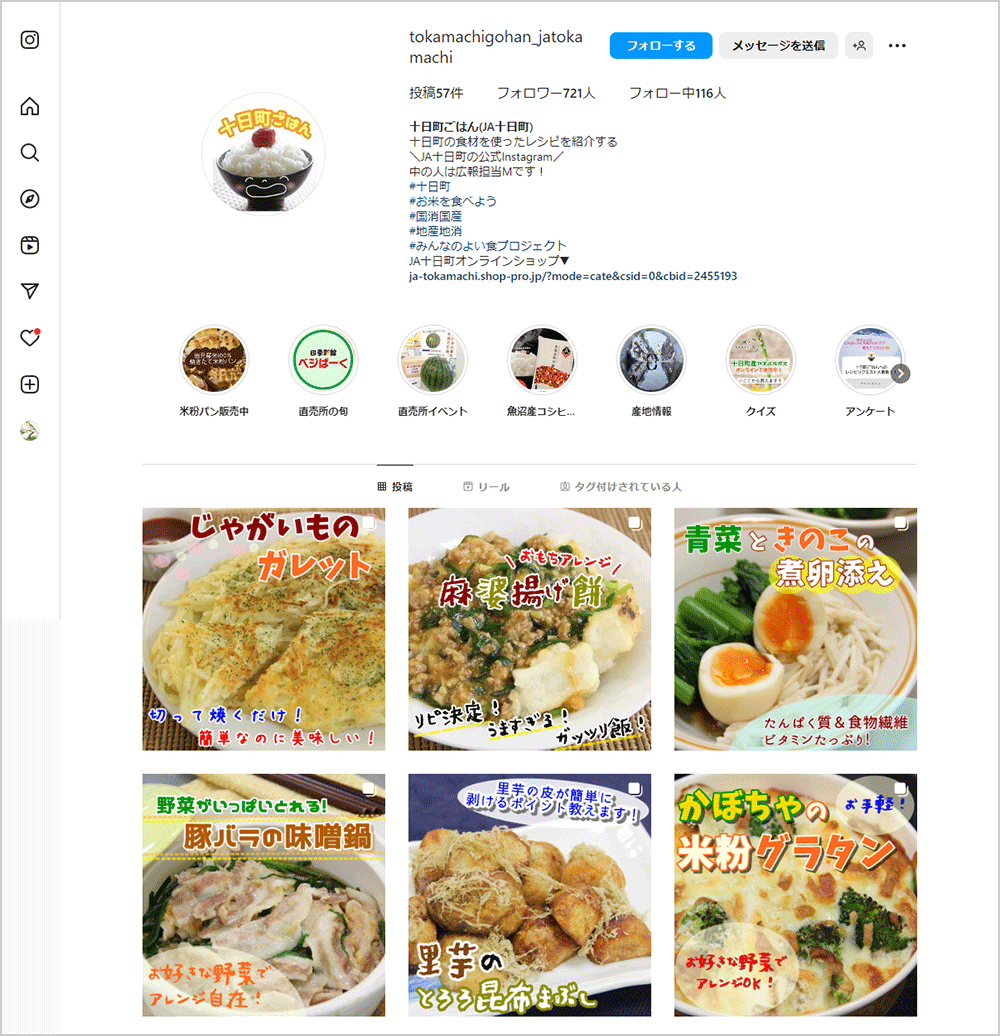Open the notifications heart icon
Viewport: 1000px width, 1036px height.
click(30, 338)
